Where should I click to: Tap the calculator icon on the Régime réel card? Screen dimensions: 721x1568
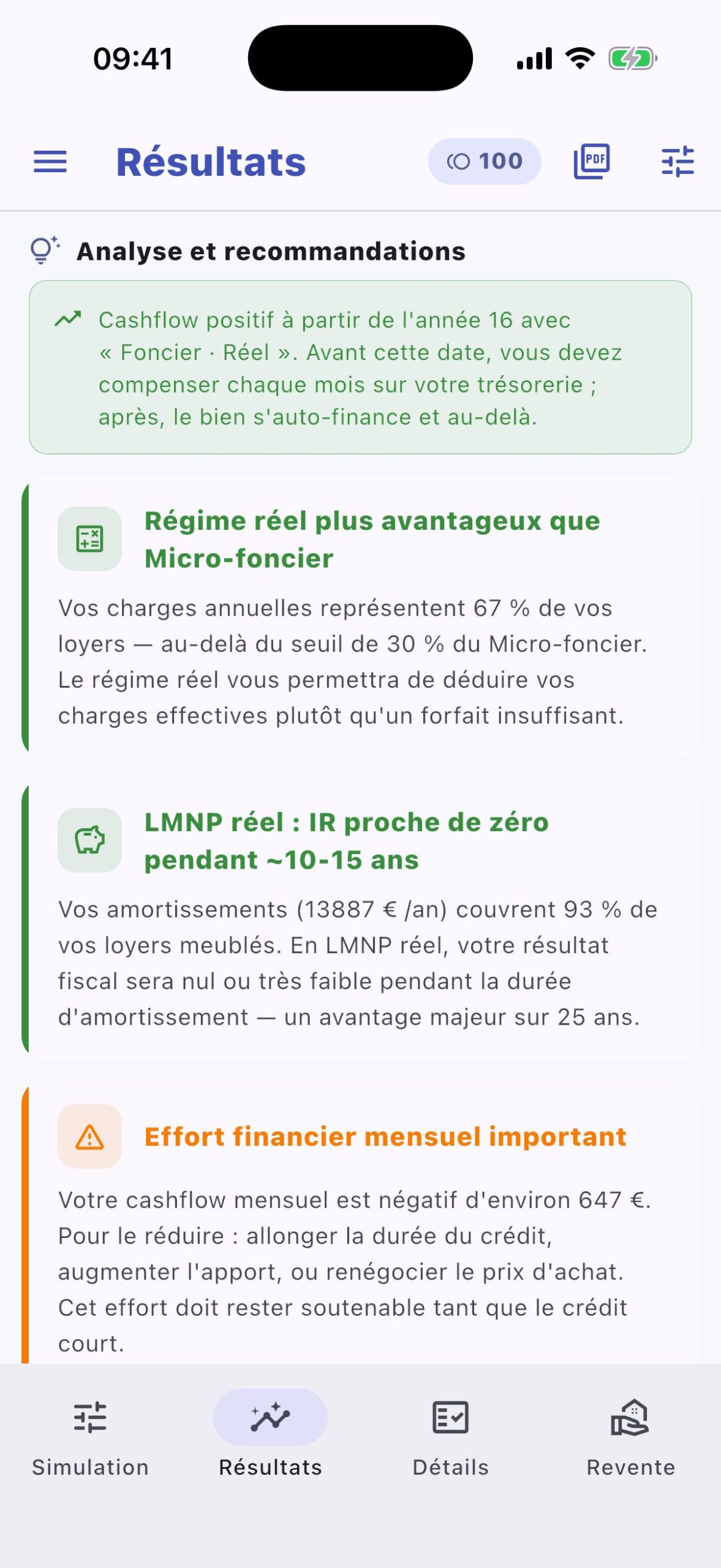tap(90, 538)
